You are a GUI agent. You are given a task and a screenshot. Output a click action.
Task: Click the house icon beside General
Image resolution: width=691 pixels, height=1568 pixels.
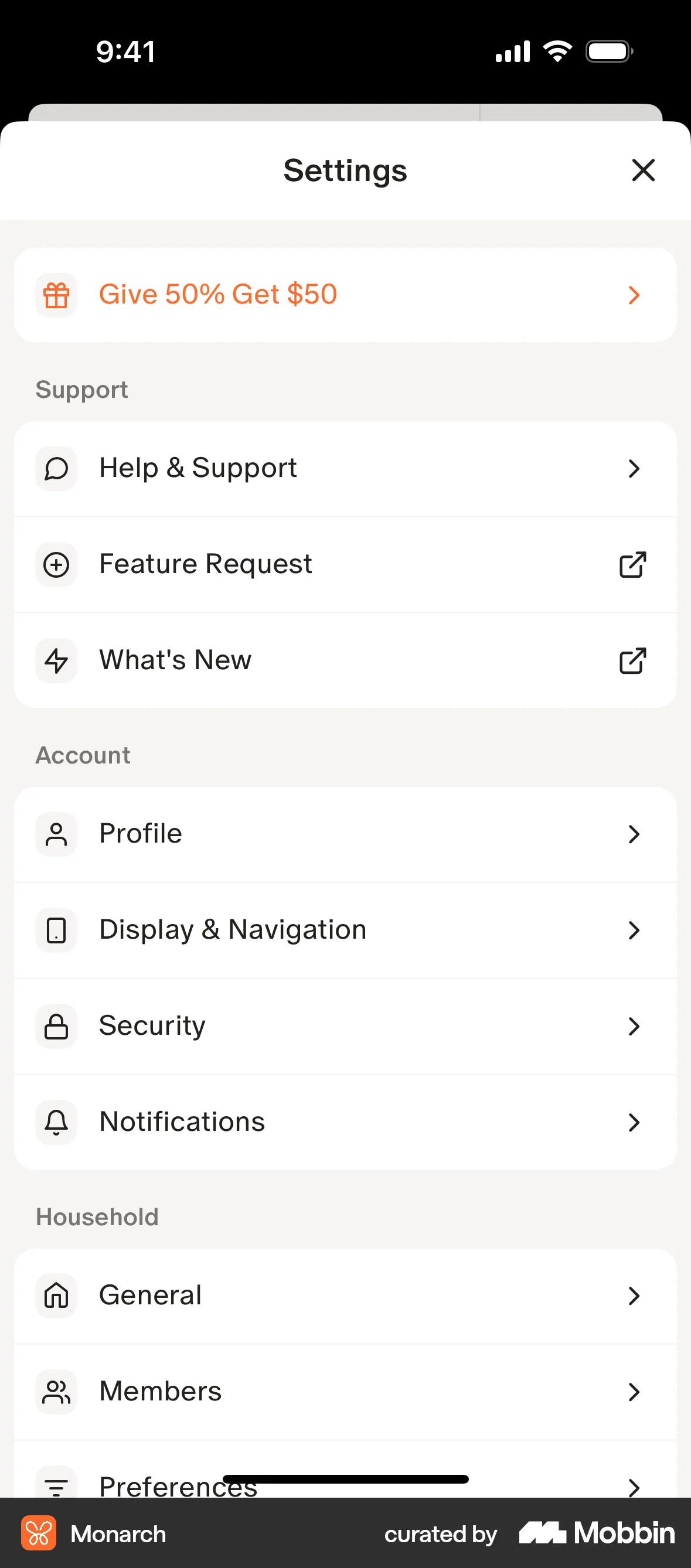pyautogui.click(x=56, y=1297)
